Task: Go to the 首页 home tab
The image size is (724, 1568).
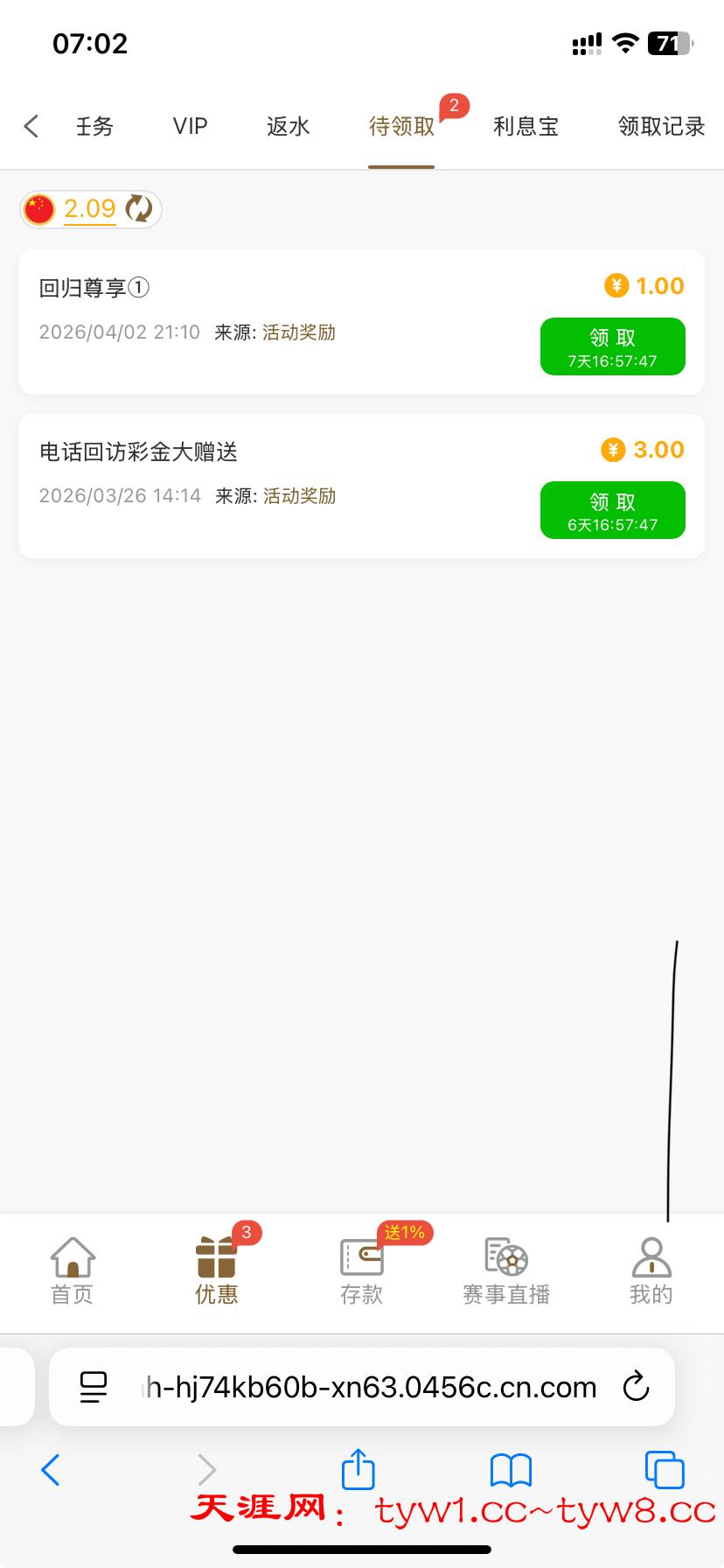Action: 73,1270
